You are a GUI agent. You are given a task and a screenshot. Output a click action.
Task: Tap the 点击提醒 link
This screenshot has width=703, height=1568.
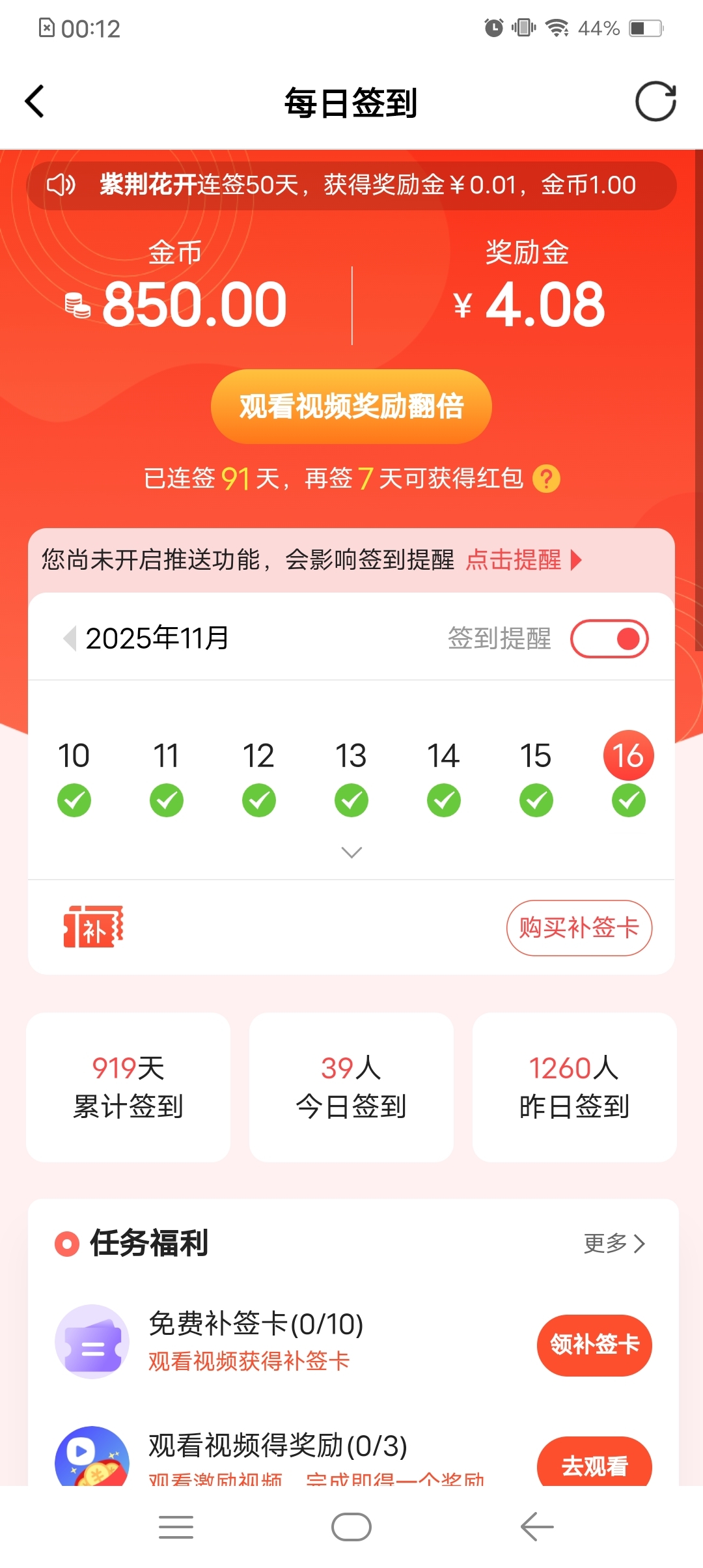pyautogui.click(x=523, y=560)
